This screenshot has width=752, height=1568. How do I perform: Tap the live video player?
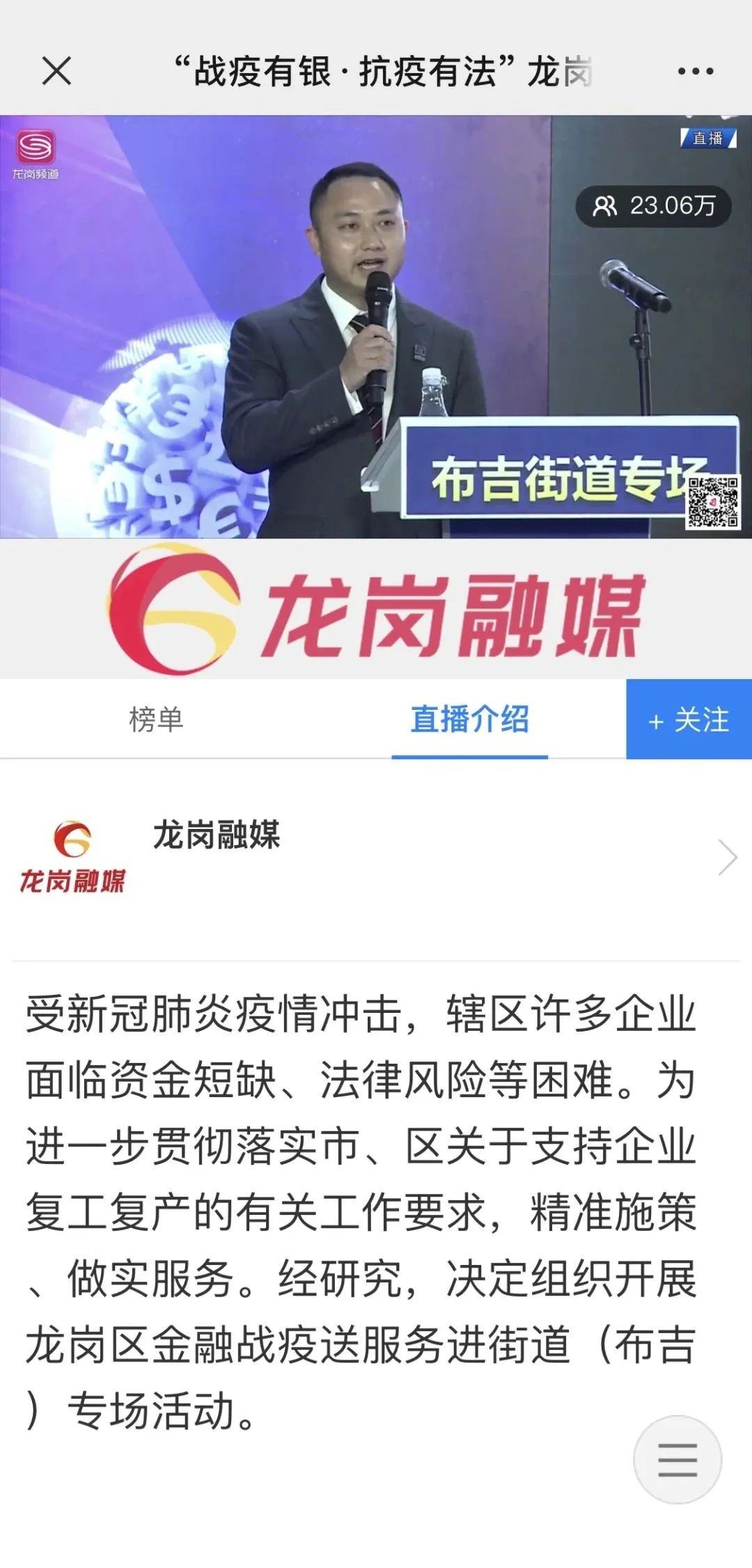[376, 326]
